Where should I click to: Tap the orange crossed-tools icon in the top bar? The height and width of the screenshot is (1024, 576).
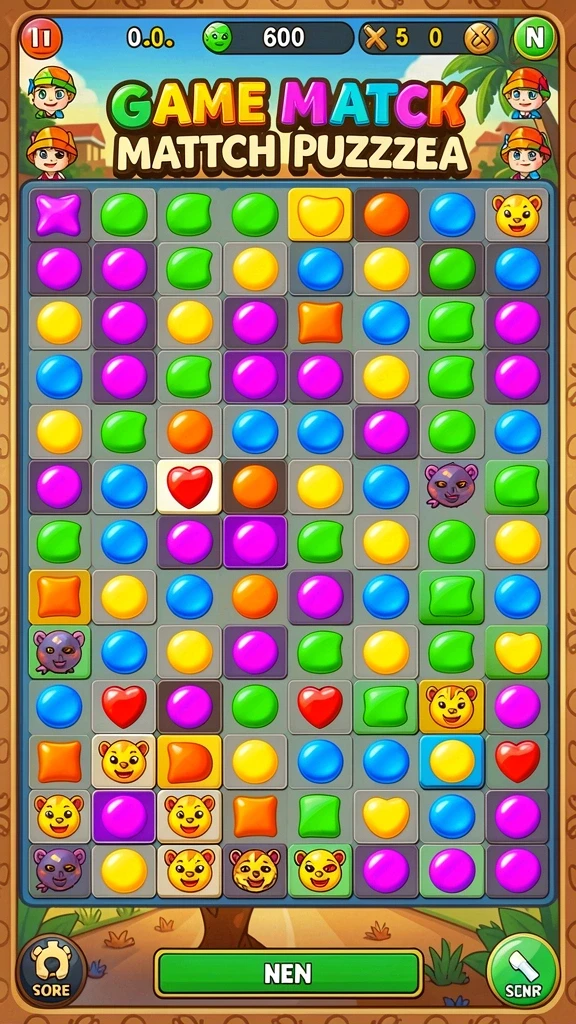[481, 39]
